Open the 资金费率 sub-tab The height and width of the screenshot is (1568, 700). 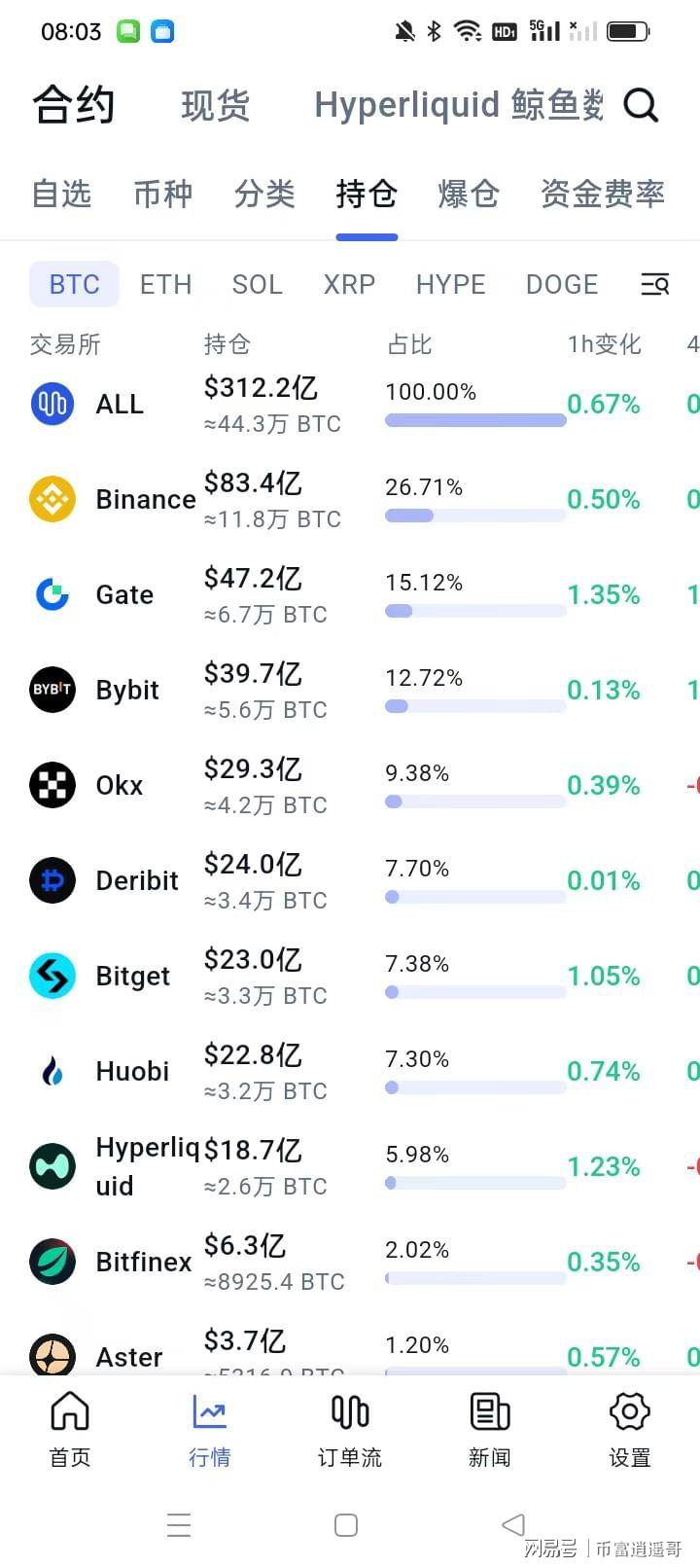click(x=603, y=194)
